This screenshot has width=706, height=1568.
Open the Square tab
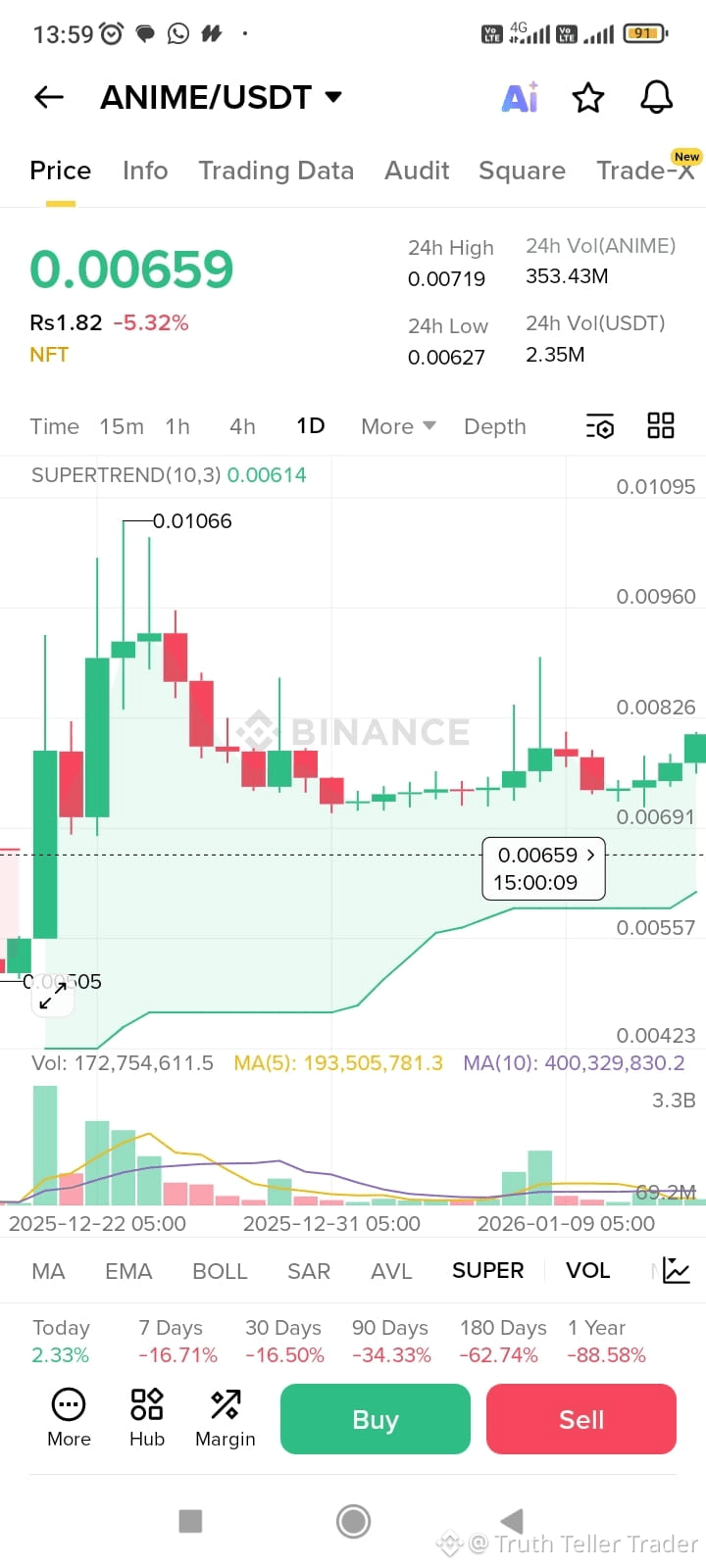pos(522,170)
